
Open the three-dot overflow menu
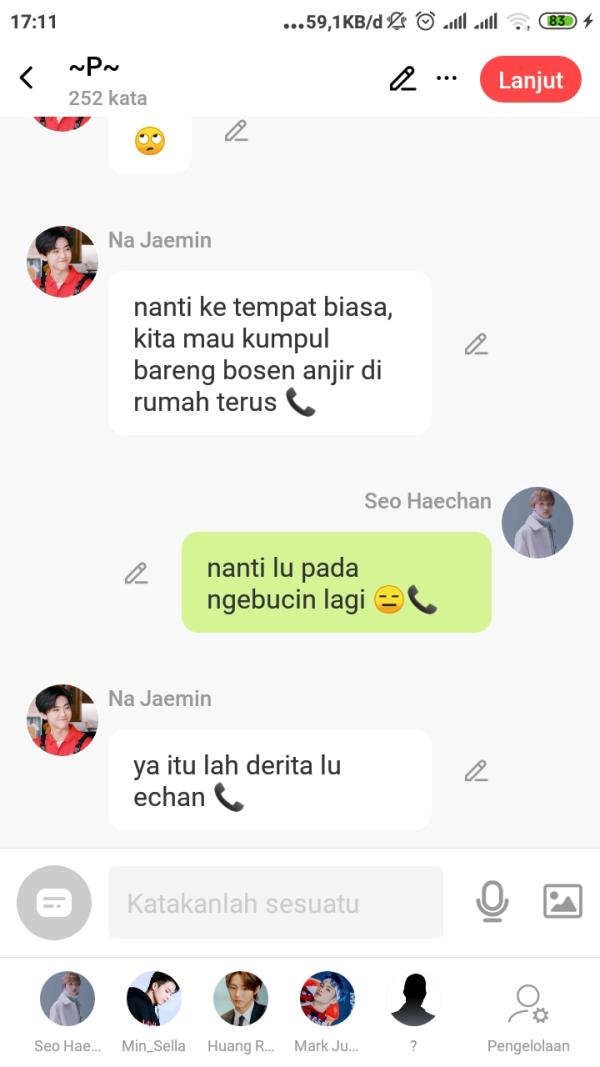tap(447, 79)
